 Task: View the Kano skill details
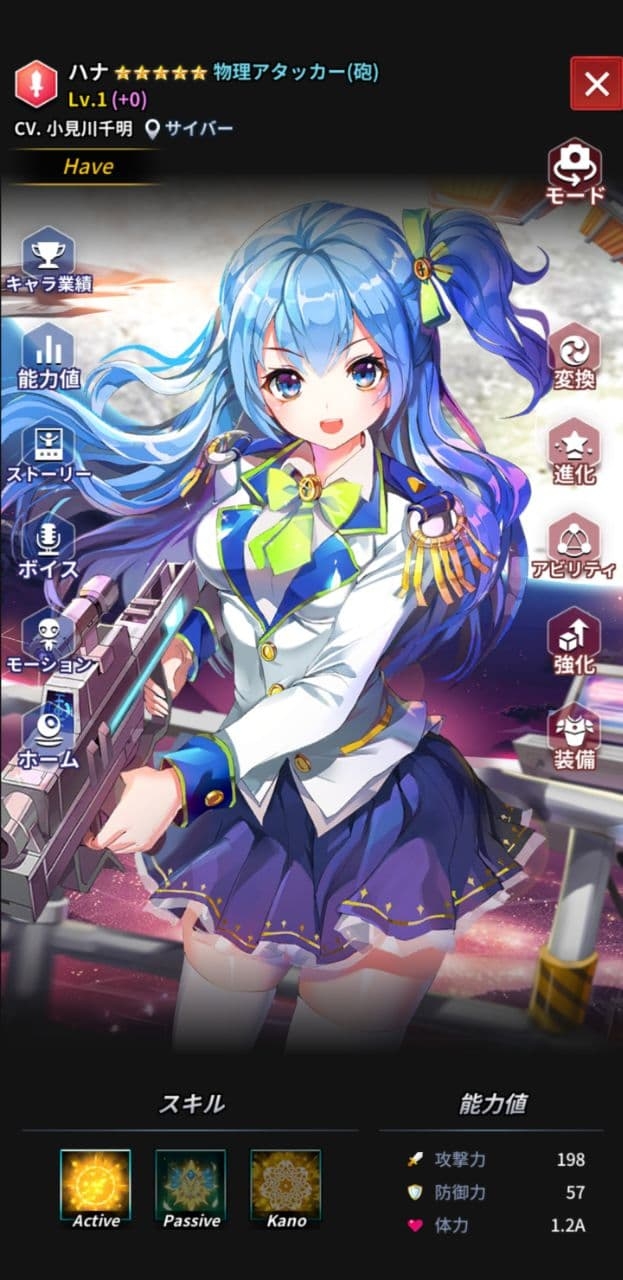(x=286, y=1187)
